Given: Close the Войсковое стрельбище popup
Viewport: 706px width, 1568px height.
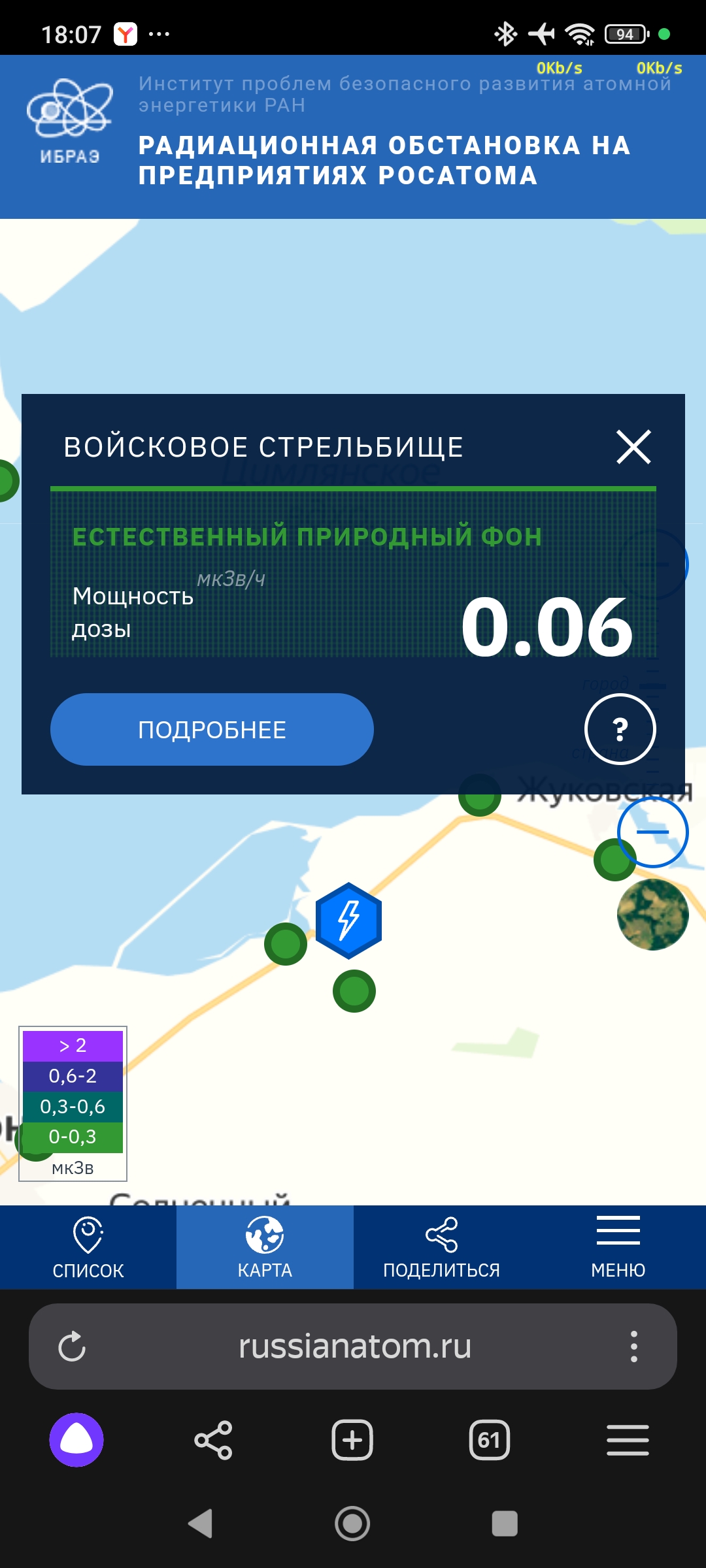Looking at the screenshot, I should (x=633, y=448).
